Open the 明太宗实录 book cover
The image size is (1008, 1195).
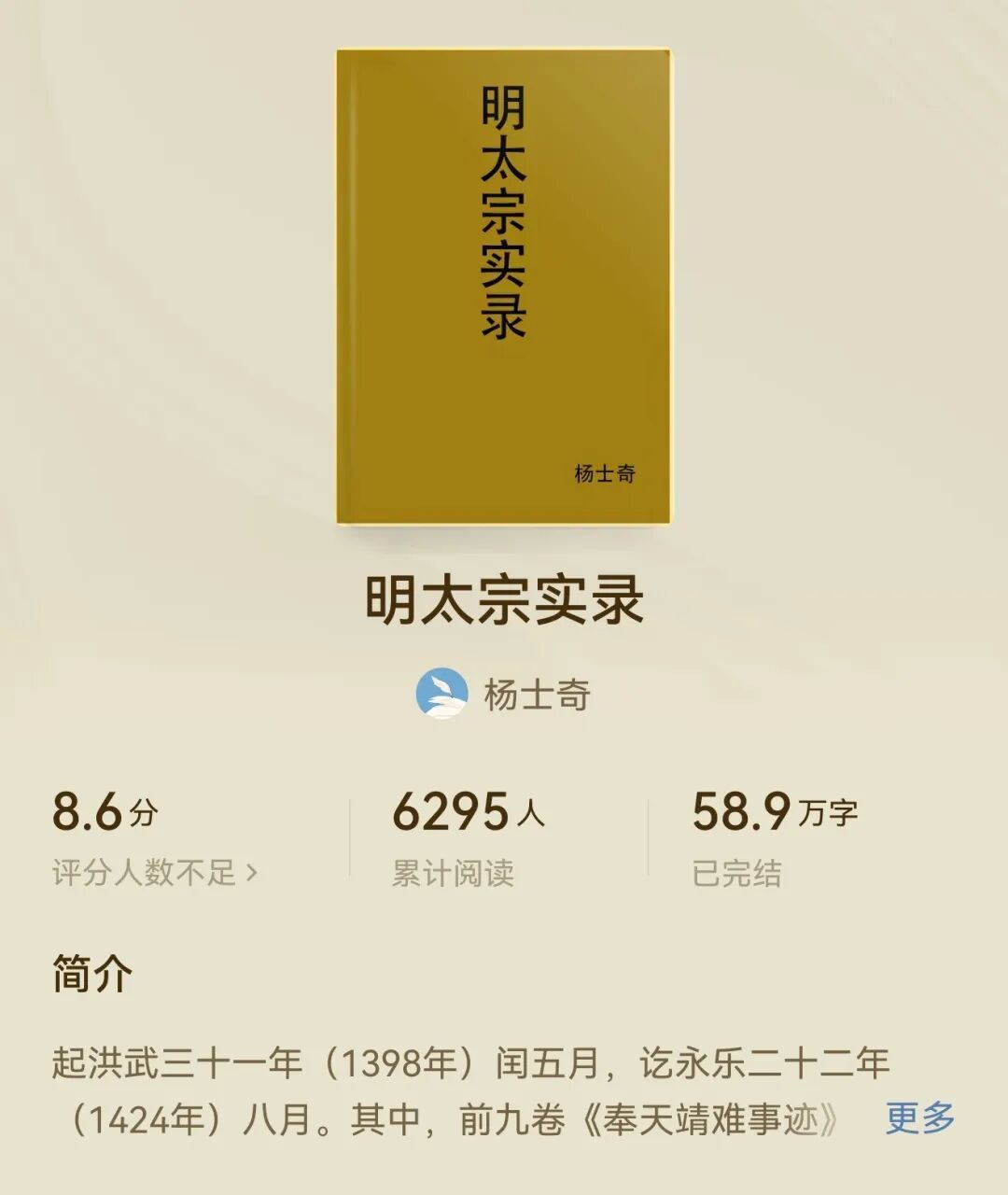pos(503,287)
